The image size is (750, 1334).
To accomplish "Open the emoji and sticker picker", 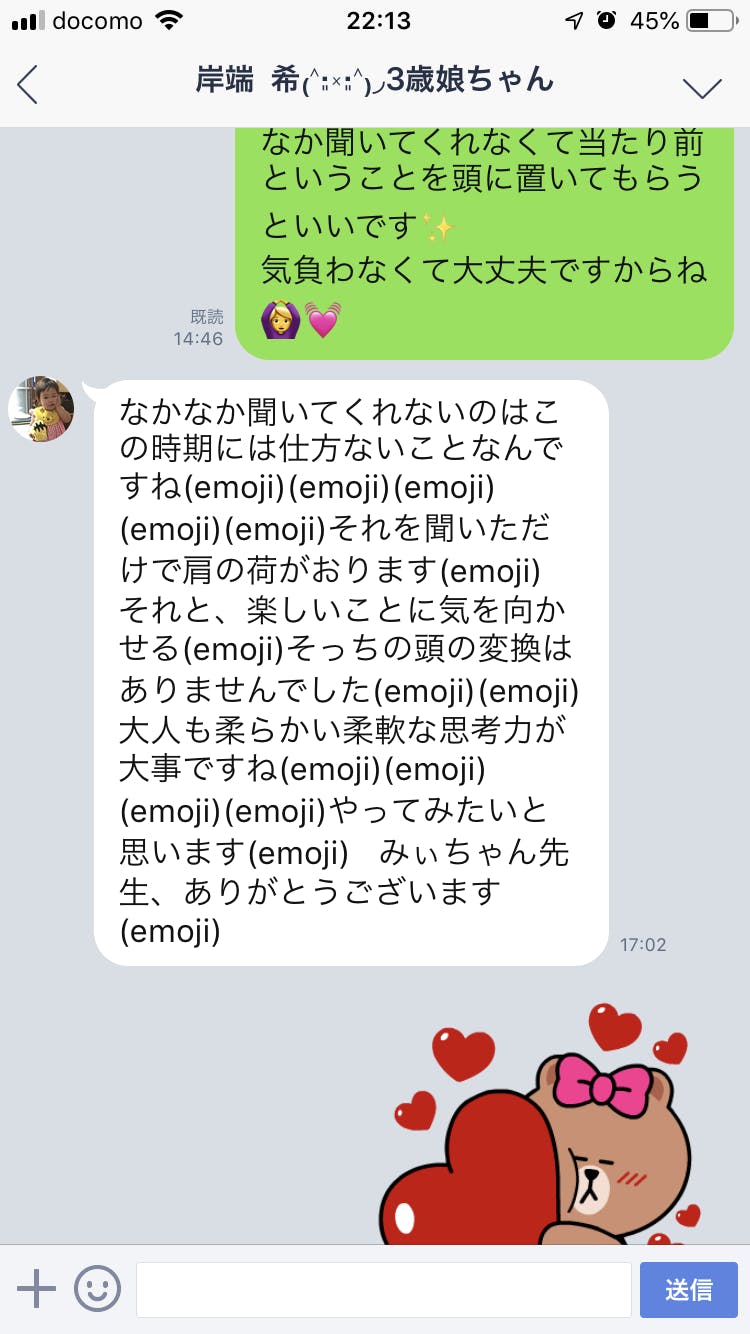I will click(97, 1289).
